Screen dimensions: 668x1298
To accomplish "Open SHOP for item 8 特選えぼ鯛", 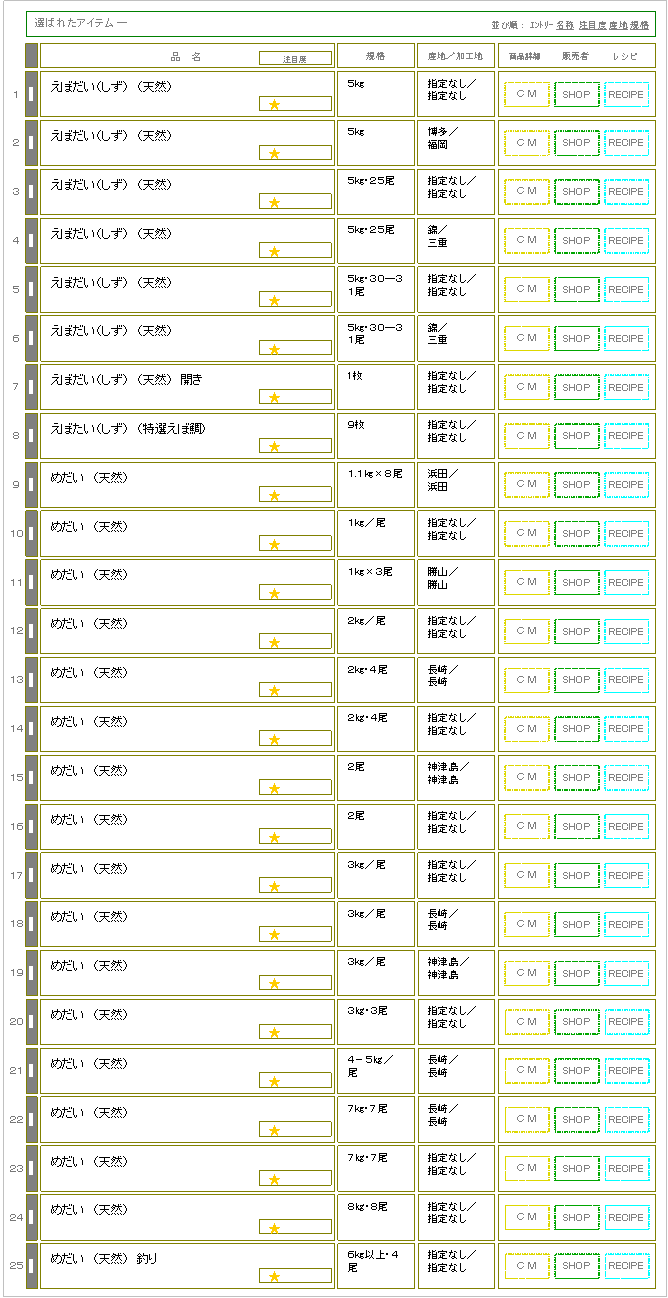I will (x=576, y=436).
